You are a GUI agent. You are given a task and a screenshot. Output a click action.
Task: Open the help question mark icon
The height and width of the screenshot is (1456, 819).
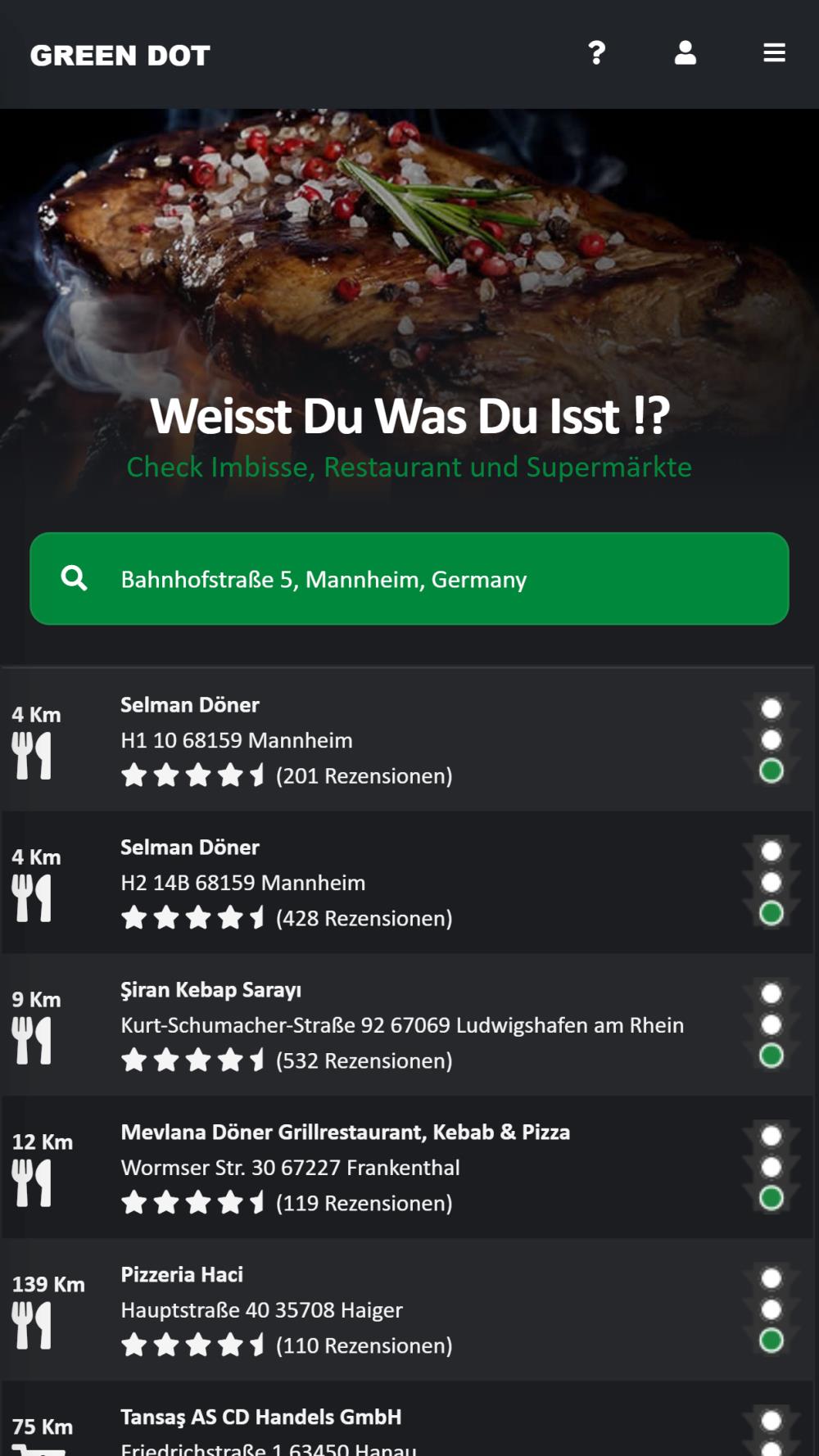pyautogui.click(x=597, y=54)
